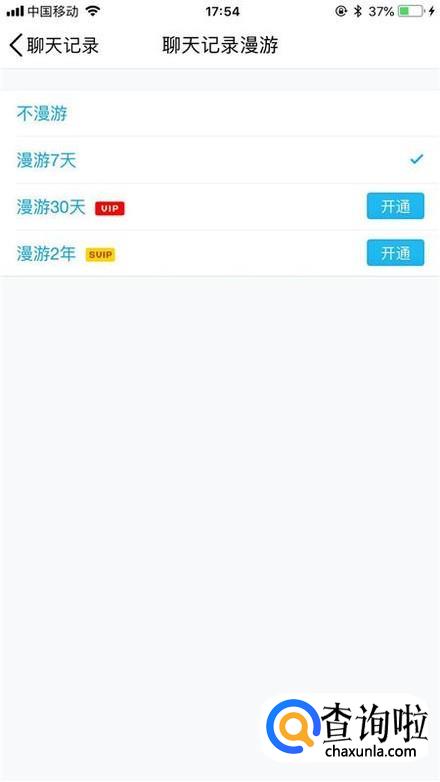Screen dimensions: 440x782
Task: Tap 开通 for 漫游30天
Action: click(x=395, y=206)
